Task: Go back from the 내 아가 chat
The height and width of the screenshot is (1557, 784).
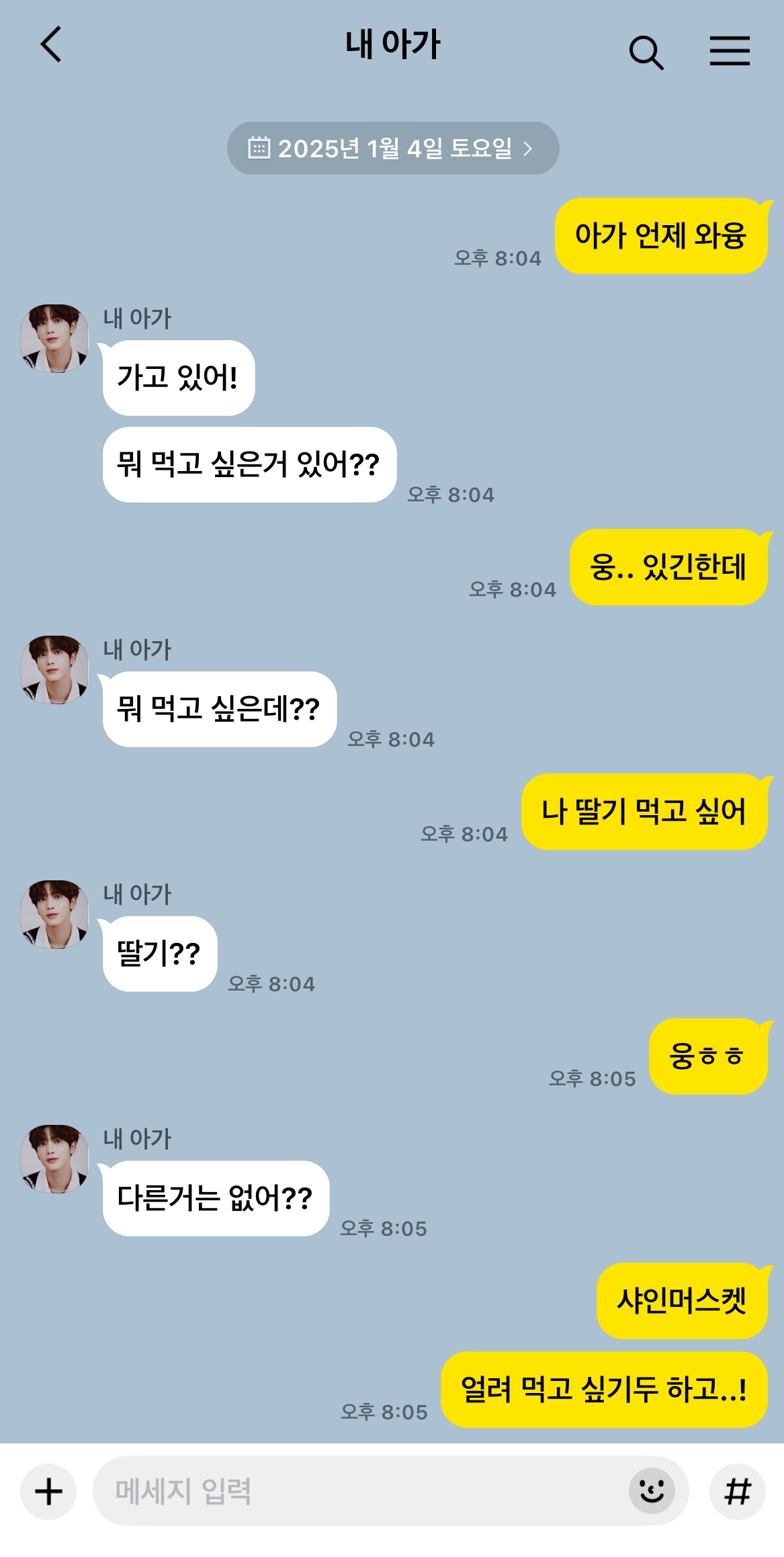Action: [x=51, y=45]
